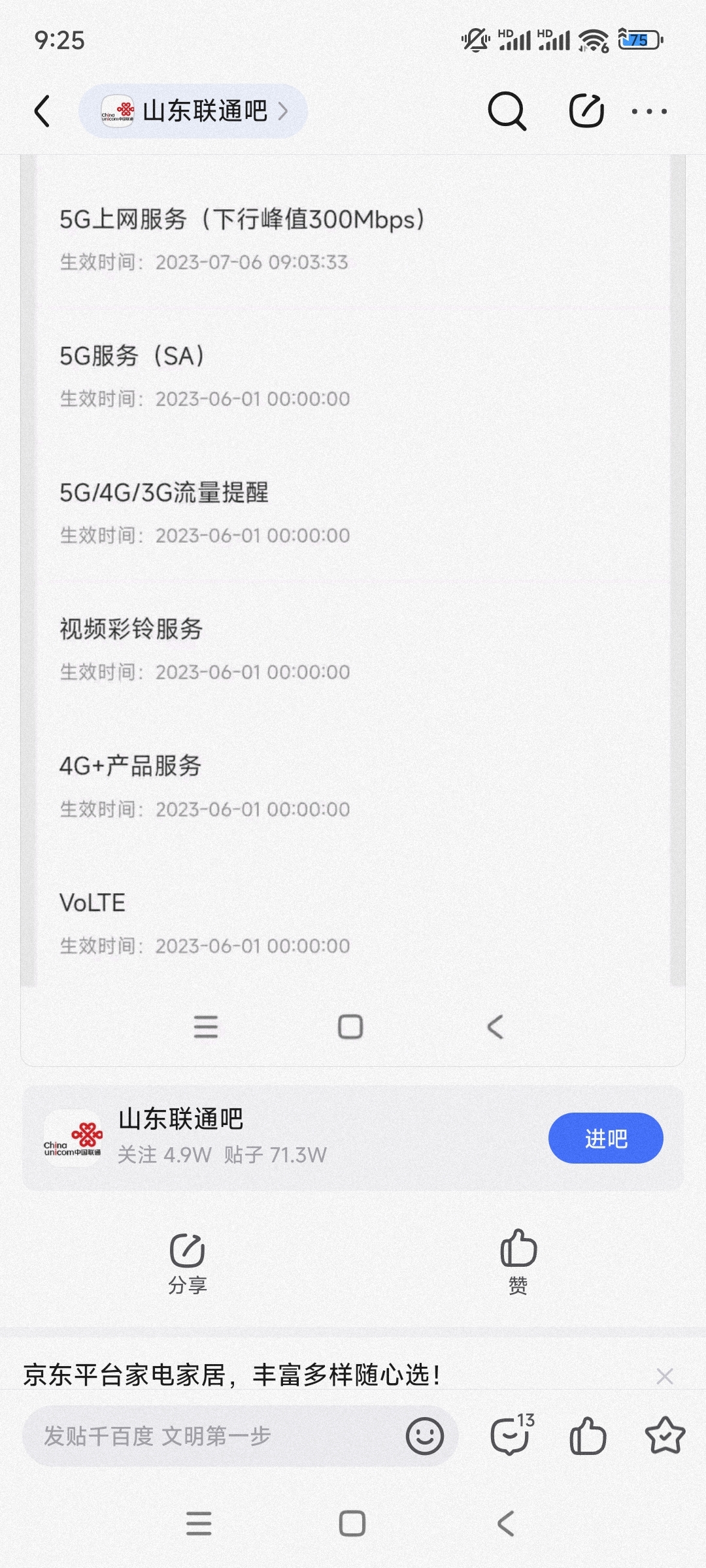This screenshot has width=706, height=1568.
Task: Open the emoji picker in reply bar
Action: click(425, 1436)
